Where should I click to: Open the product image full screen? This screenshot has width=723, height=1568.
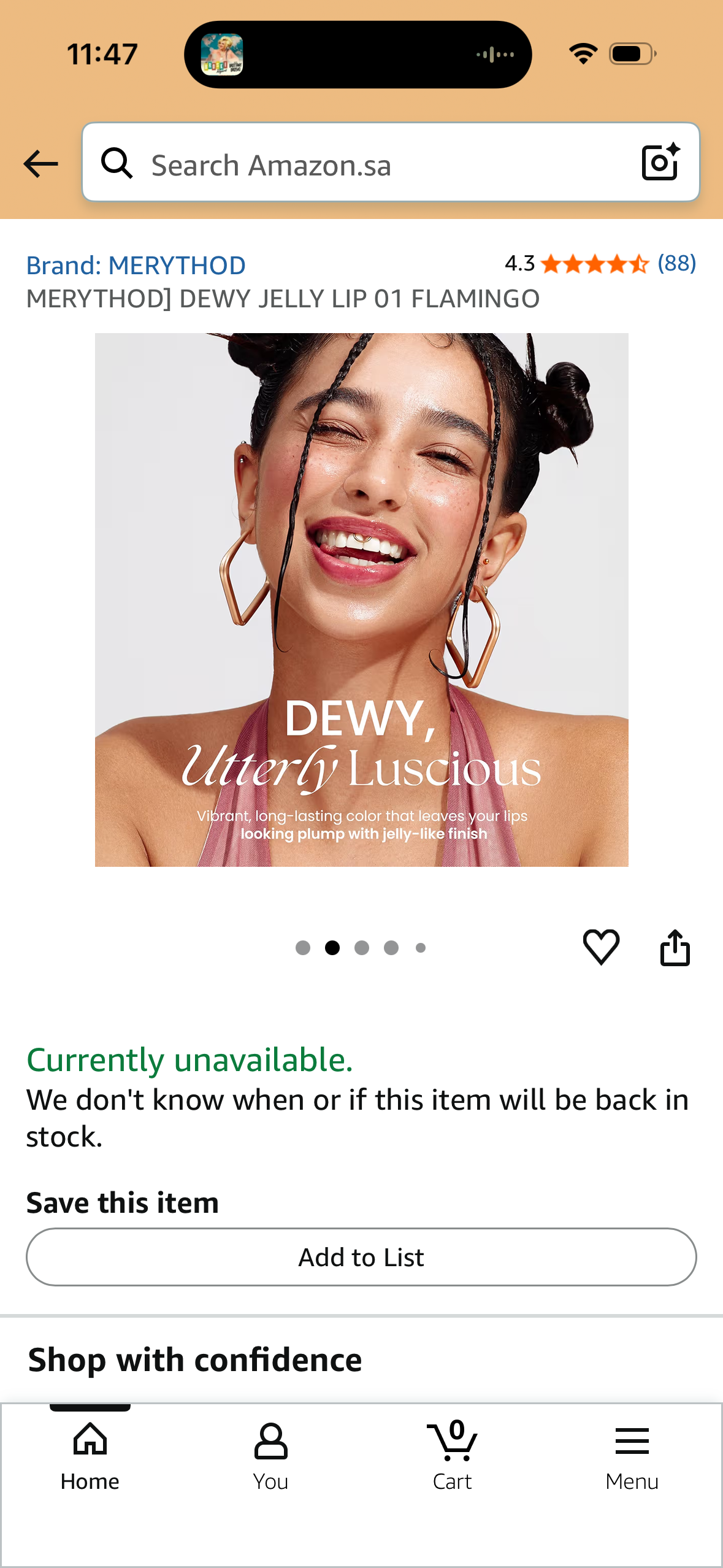(x=361, y=599)
